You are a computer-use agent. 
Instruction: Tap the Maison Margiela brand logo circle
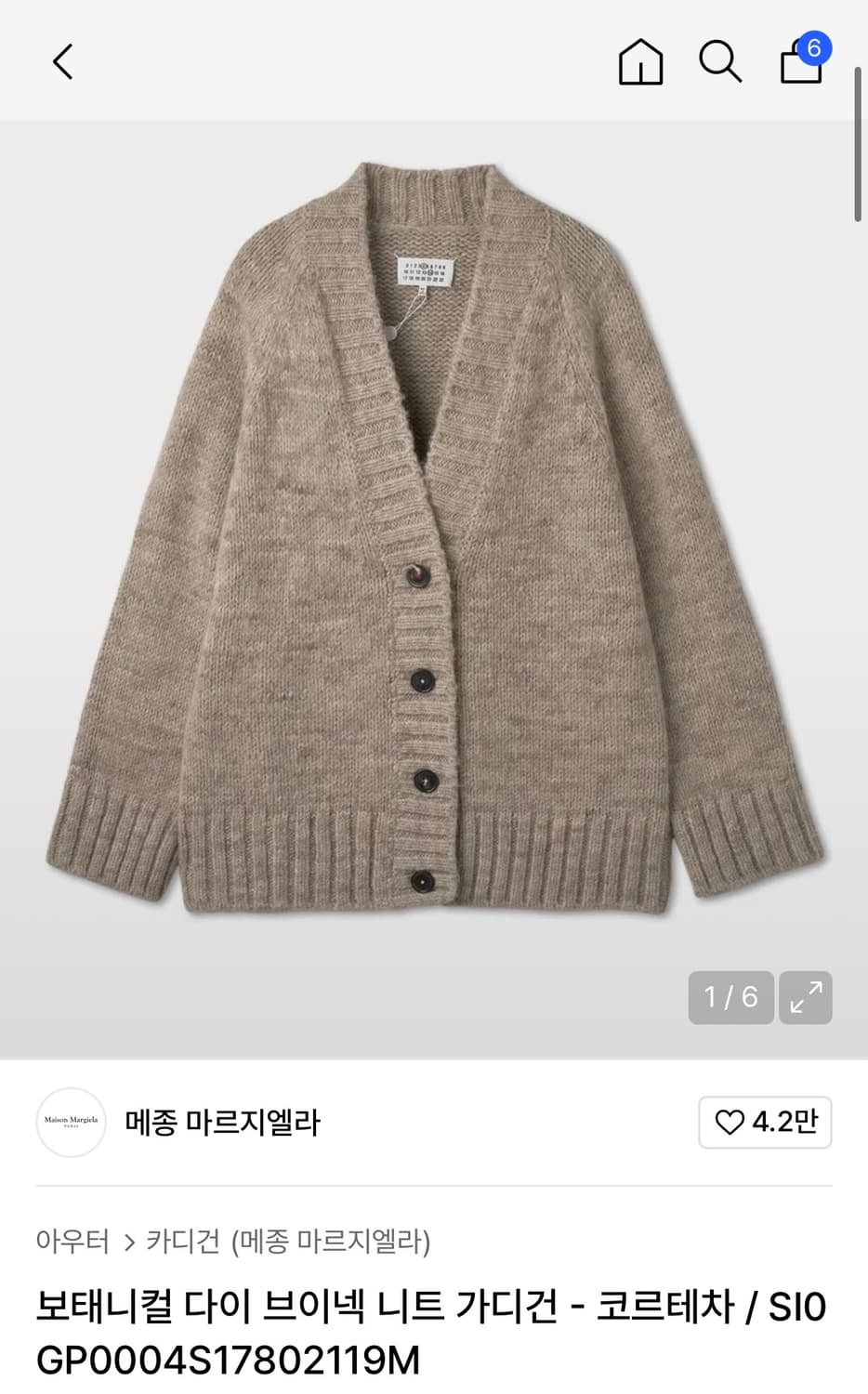[x=71, y=1123]
